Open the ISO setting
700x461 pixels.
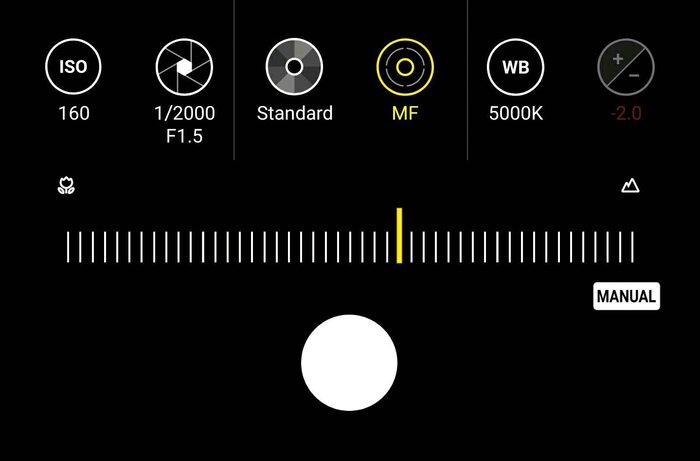(x=74, y=67)
